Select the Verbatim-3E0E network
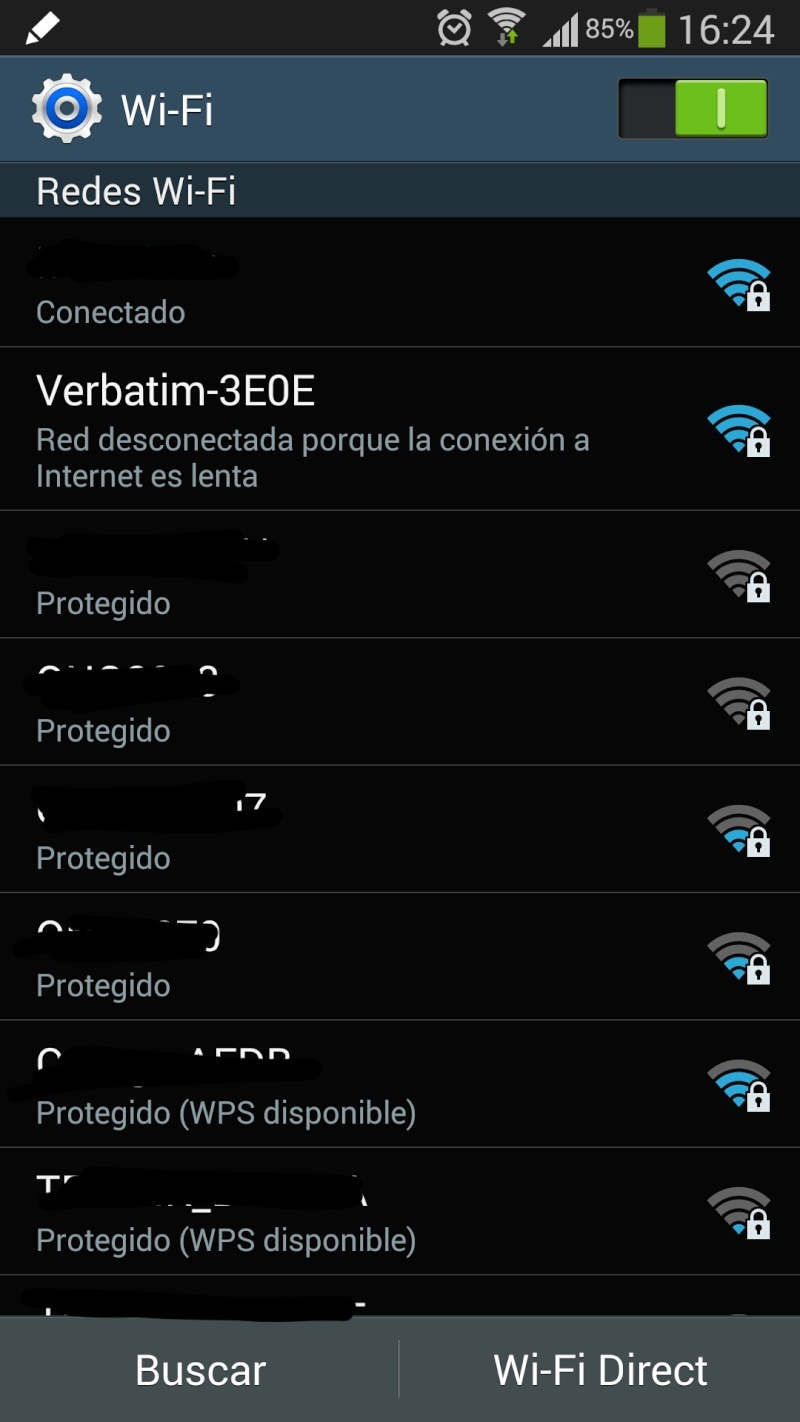Image resolution: width=800 pixels, height=1422 pixels. pyautogui.click(x=400, y=429)
